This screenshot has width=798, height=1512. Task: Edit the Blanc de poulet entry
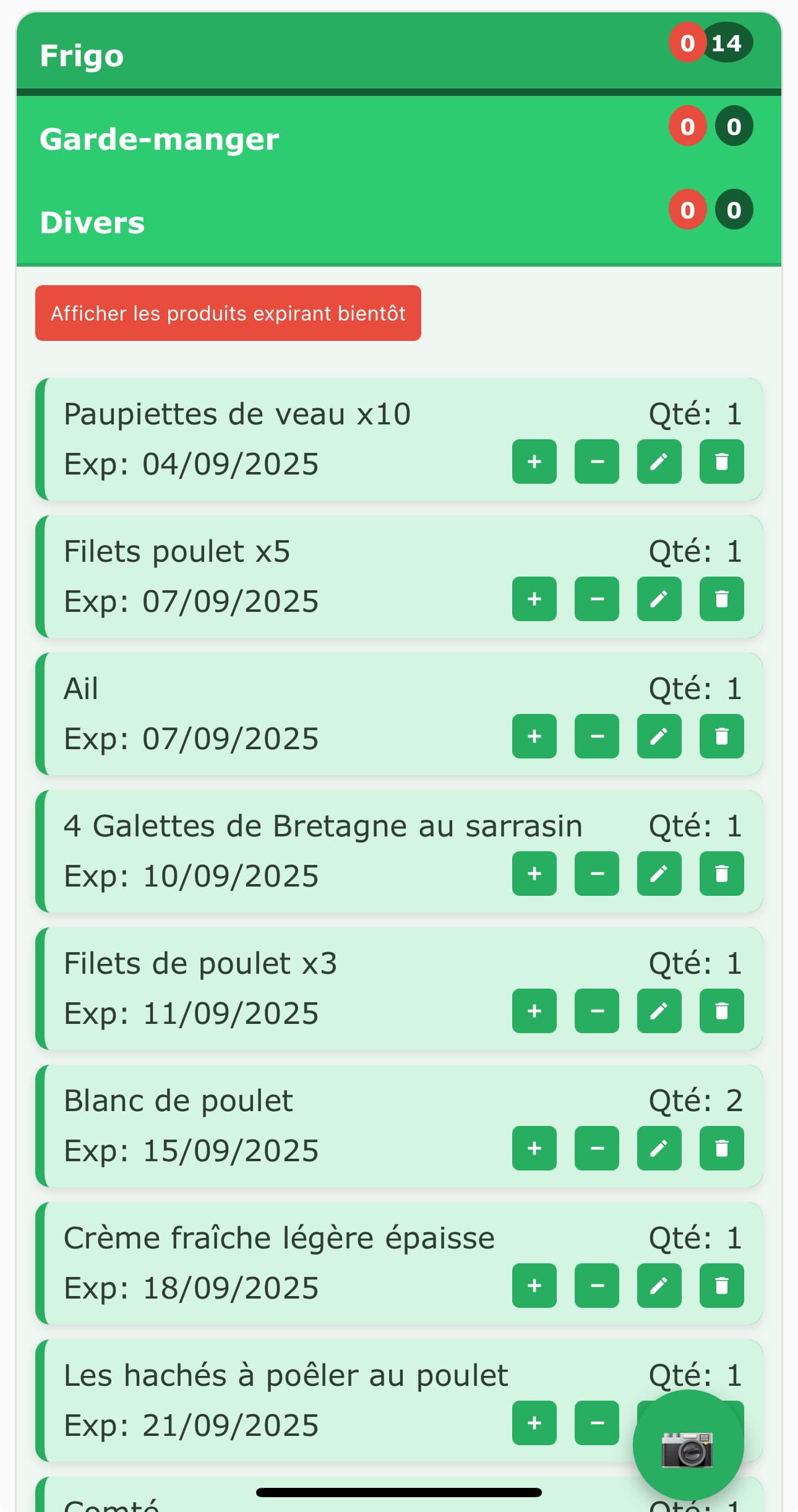tap(659, 1148)
